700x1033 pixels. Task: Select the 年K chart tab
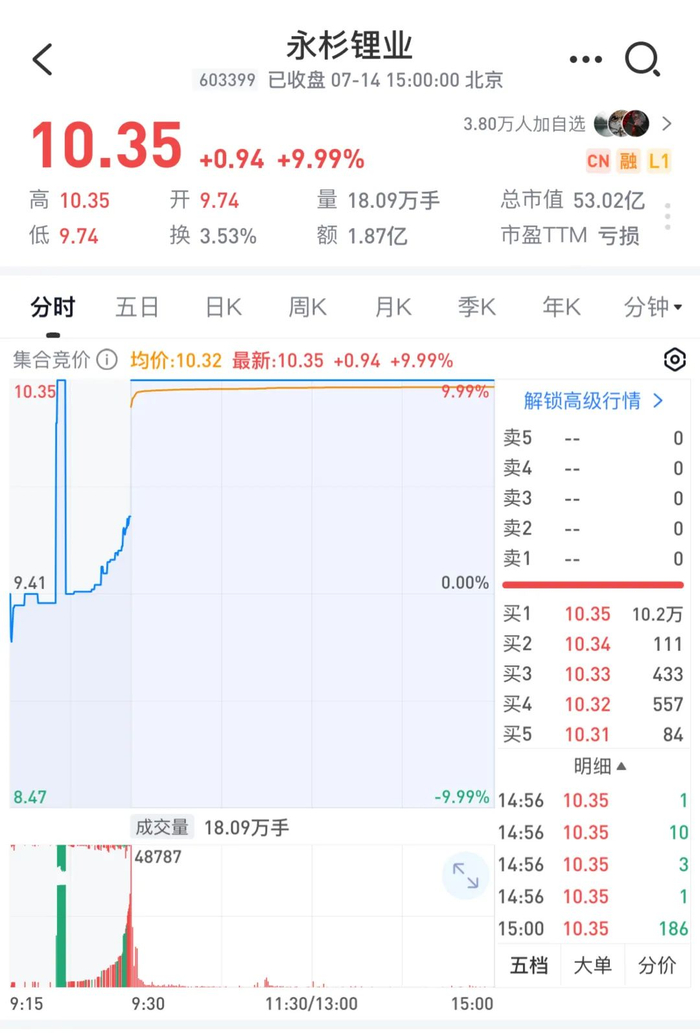coord(561,307)
